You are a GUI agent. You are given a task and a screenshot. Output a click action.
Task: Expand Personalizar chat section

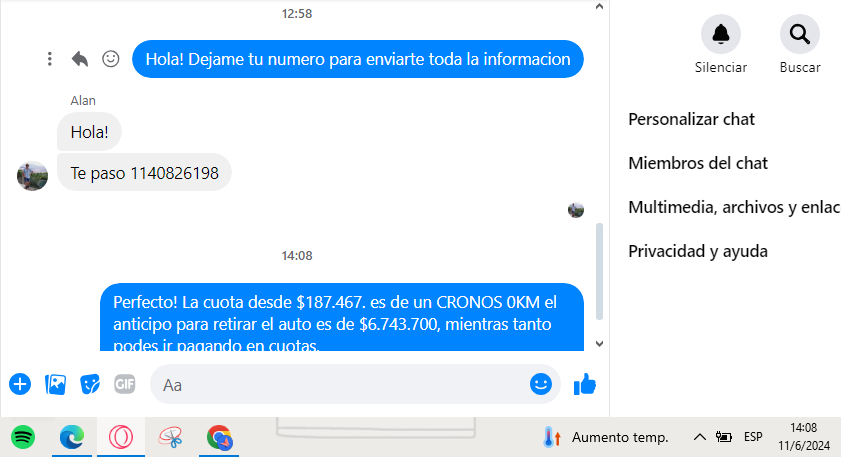[x=691, y=119]
